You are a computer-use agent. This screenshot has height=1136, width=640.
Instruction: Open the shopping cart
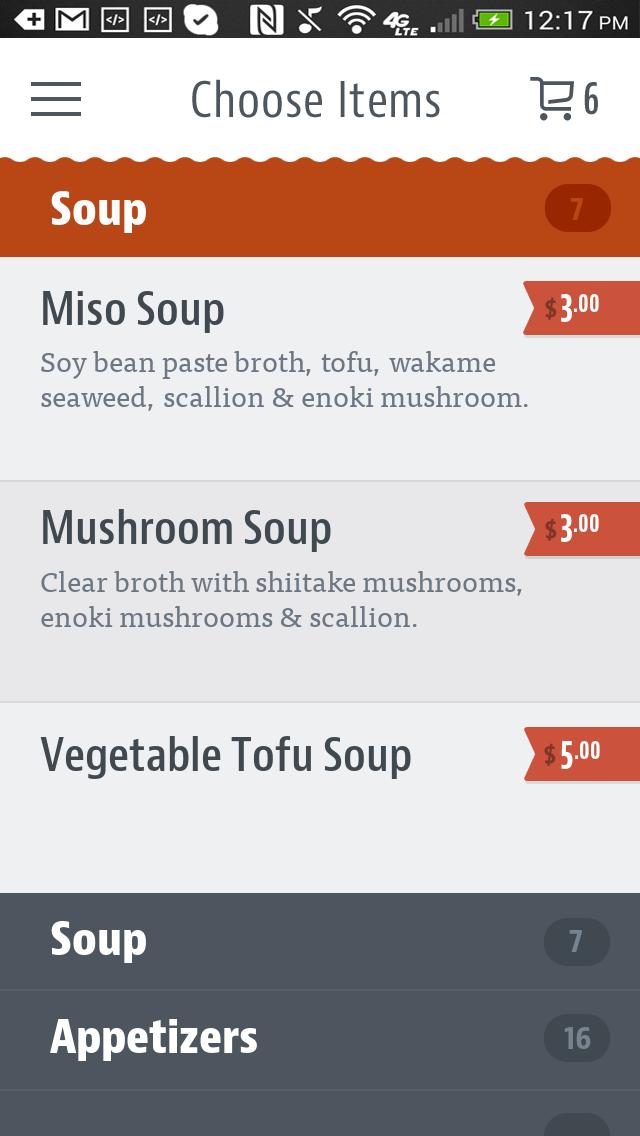click(564, 99)
